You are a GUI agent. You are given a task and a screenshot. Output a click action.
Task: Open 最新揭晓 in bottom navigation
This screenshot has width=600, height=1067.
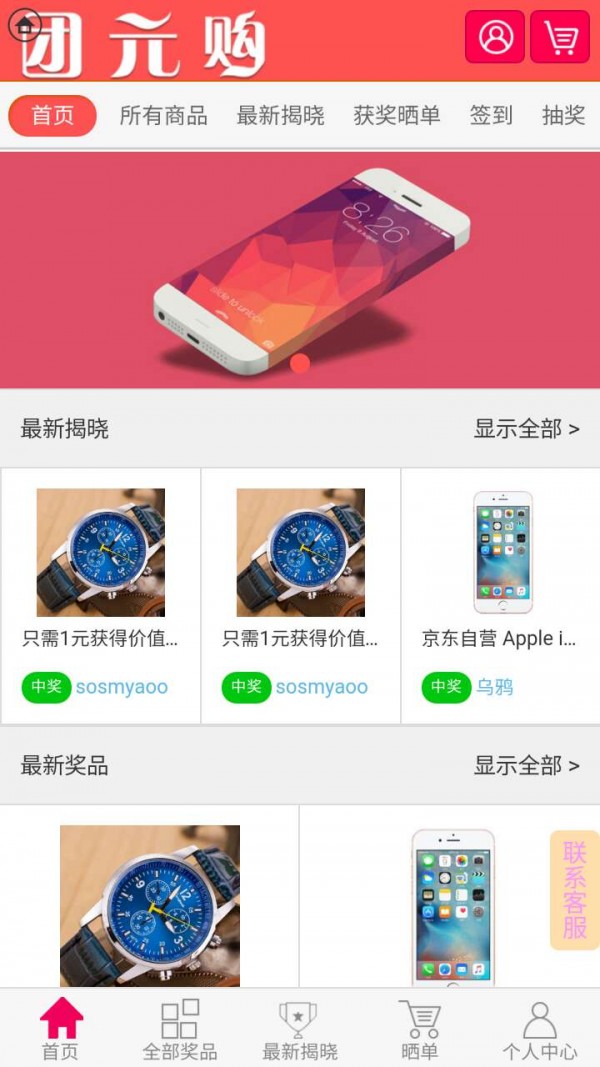point(299,1030)
